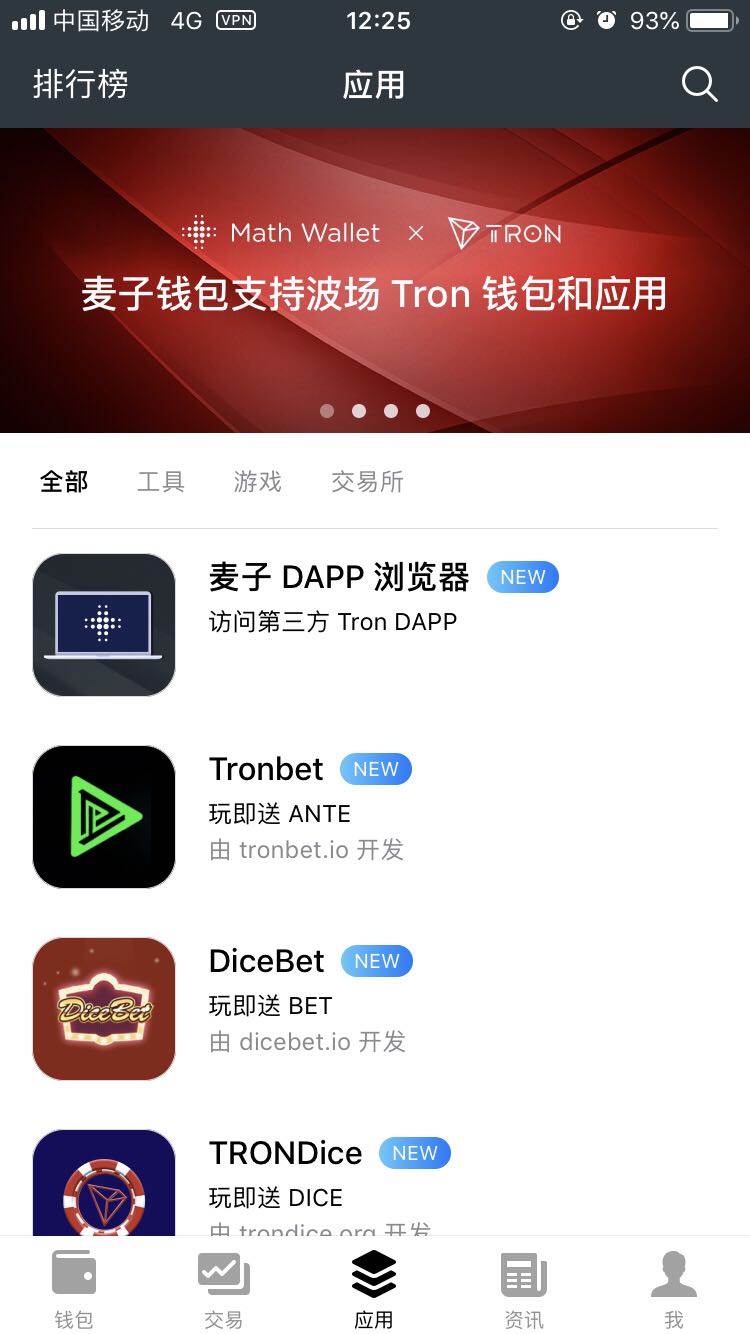Image resolution: width=750 pixels, height=1334 pixels.
Task: Open the search icon in the top bar
Action: (x=699, y=85)
